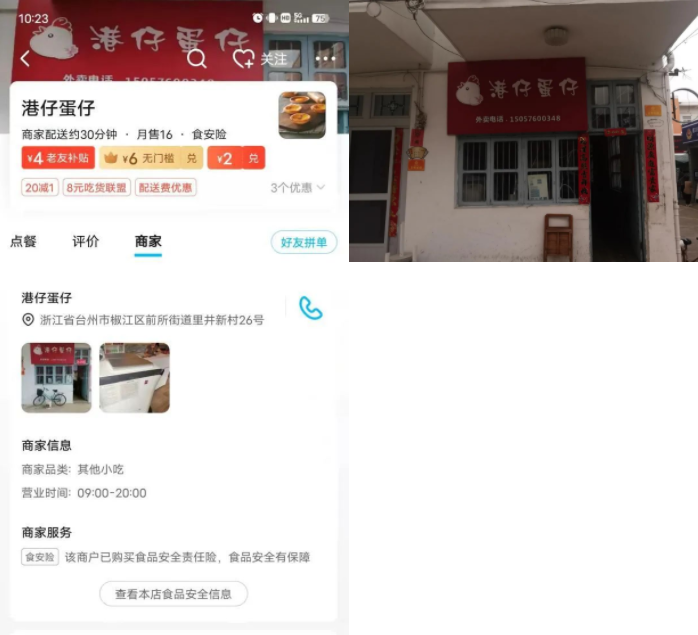Open the second store interior photo
This screenshot has height=635, width=698.
134,377
